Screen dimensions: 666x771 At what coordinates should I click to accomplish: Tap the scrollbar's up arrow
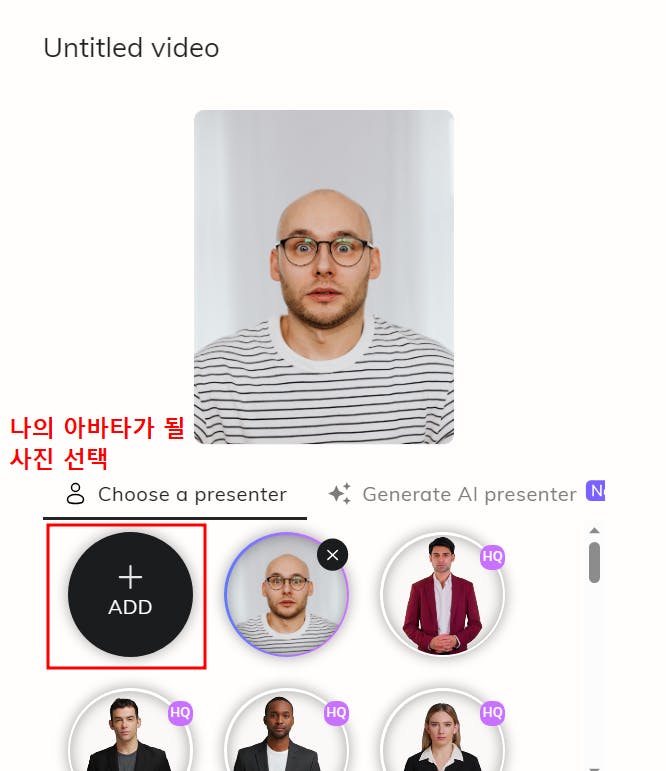click(594, 530)
